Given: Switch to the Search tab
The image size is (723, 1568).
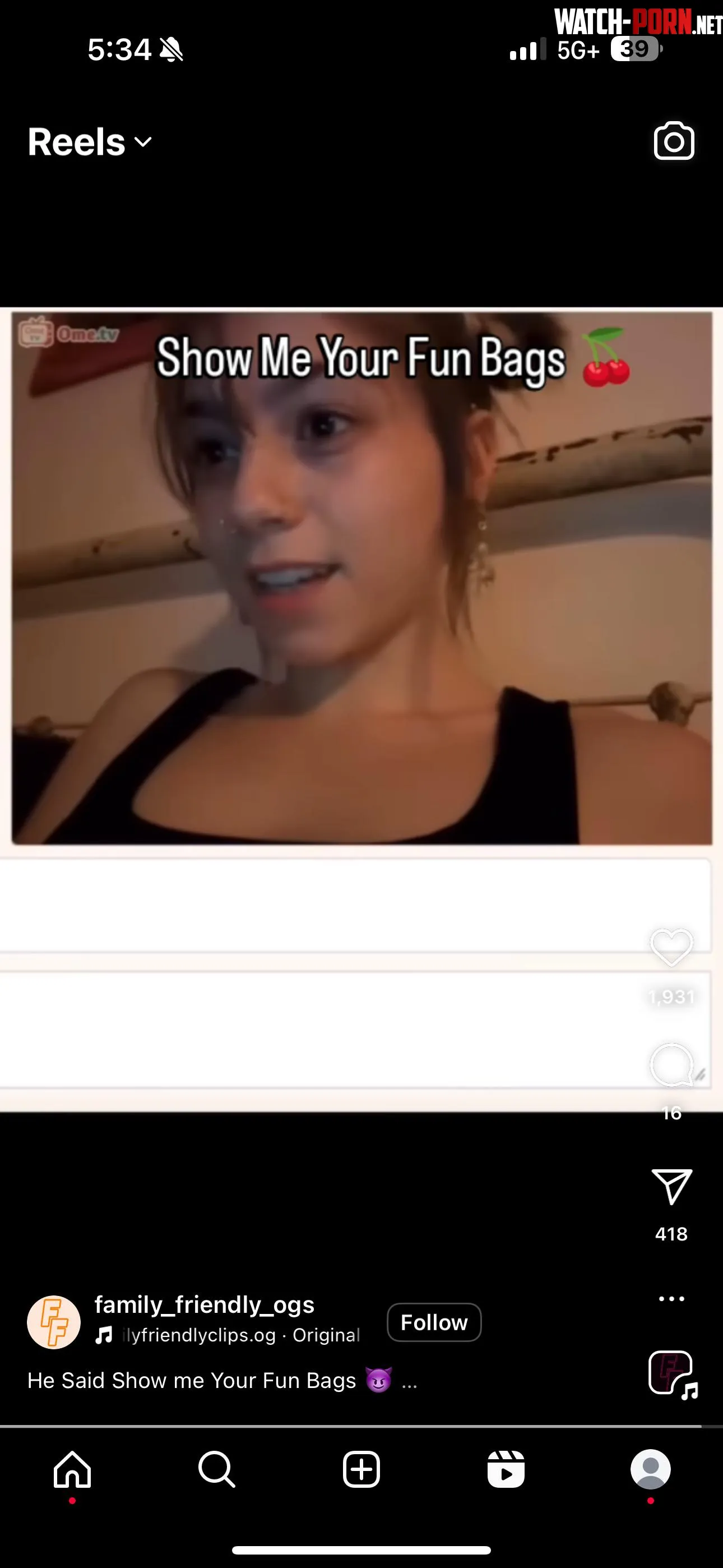Looking at the screenshot, I should click(217, 1469).
